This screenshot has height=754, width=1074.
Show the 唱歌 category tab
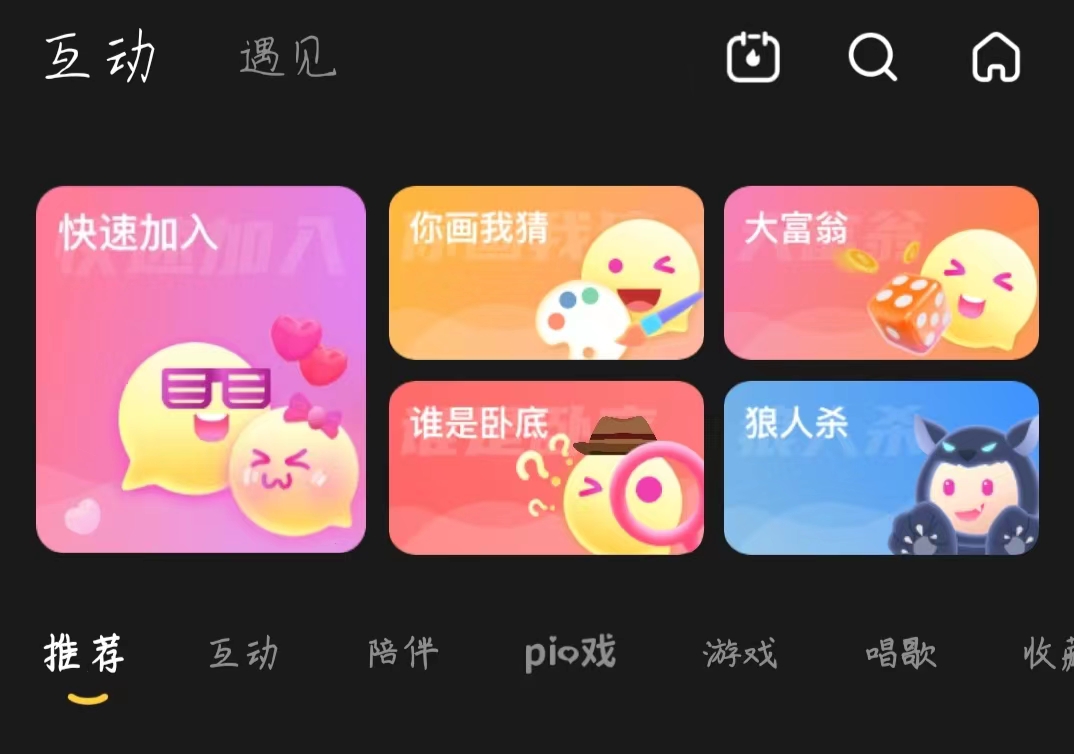pos(900,655)
